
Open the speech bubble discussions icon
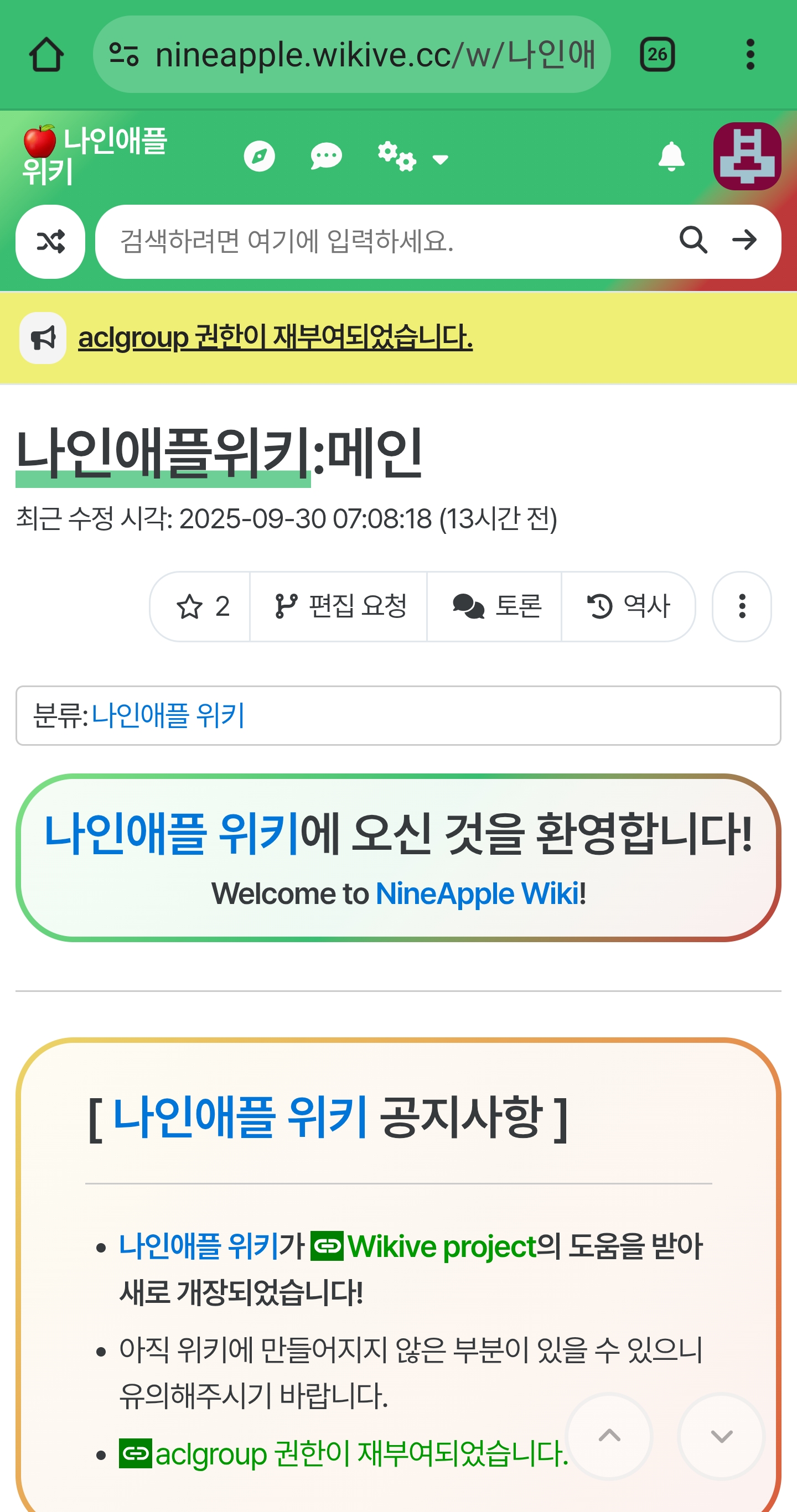pyautogui.click(x=326, y=156)
